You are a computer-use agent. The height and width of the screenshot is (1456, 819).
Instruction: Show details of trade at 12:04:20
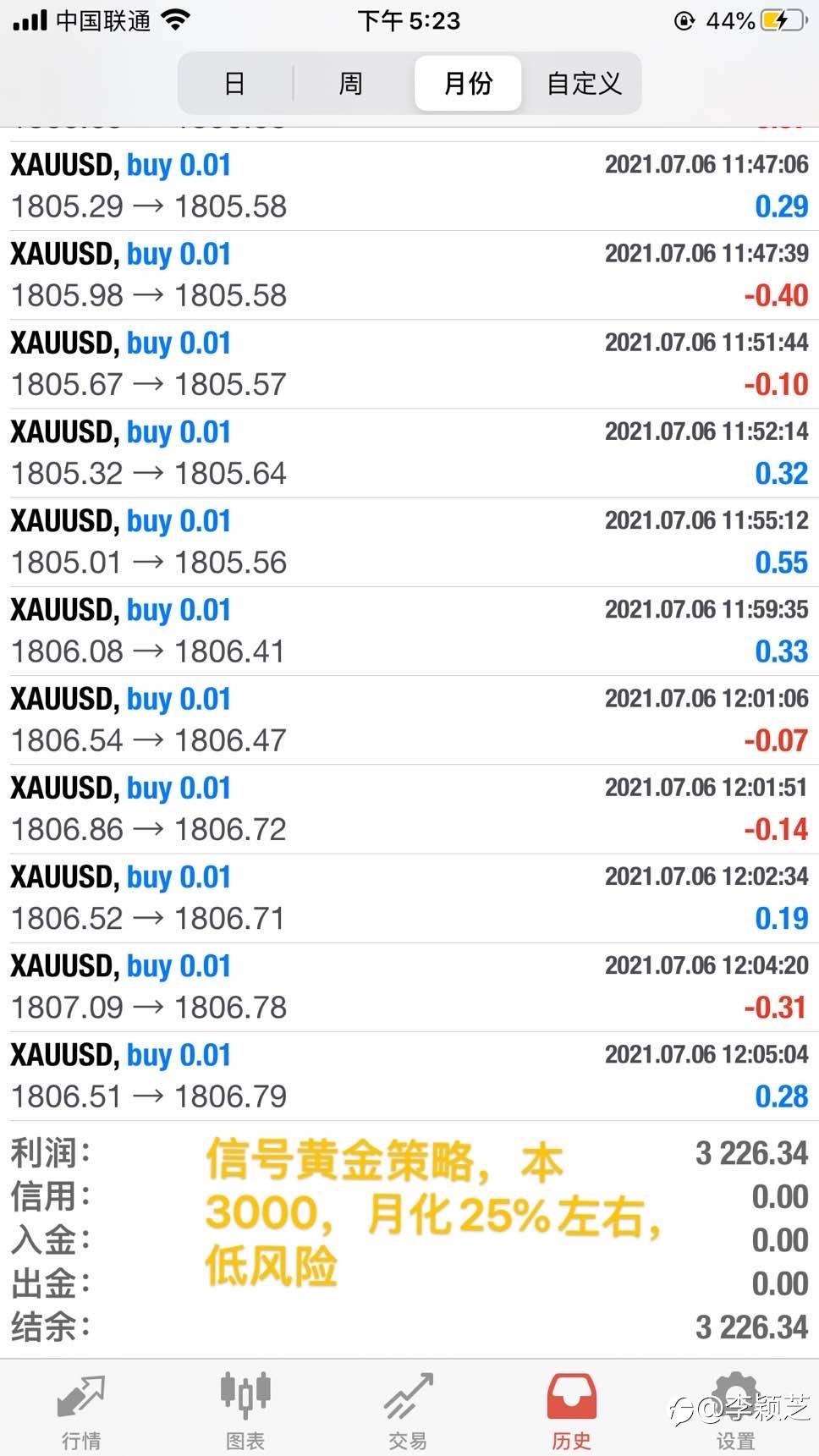pyautogui.click(x=409, y=987)
